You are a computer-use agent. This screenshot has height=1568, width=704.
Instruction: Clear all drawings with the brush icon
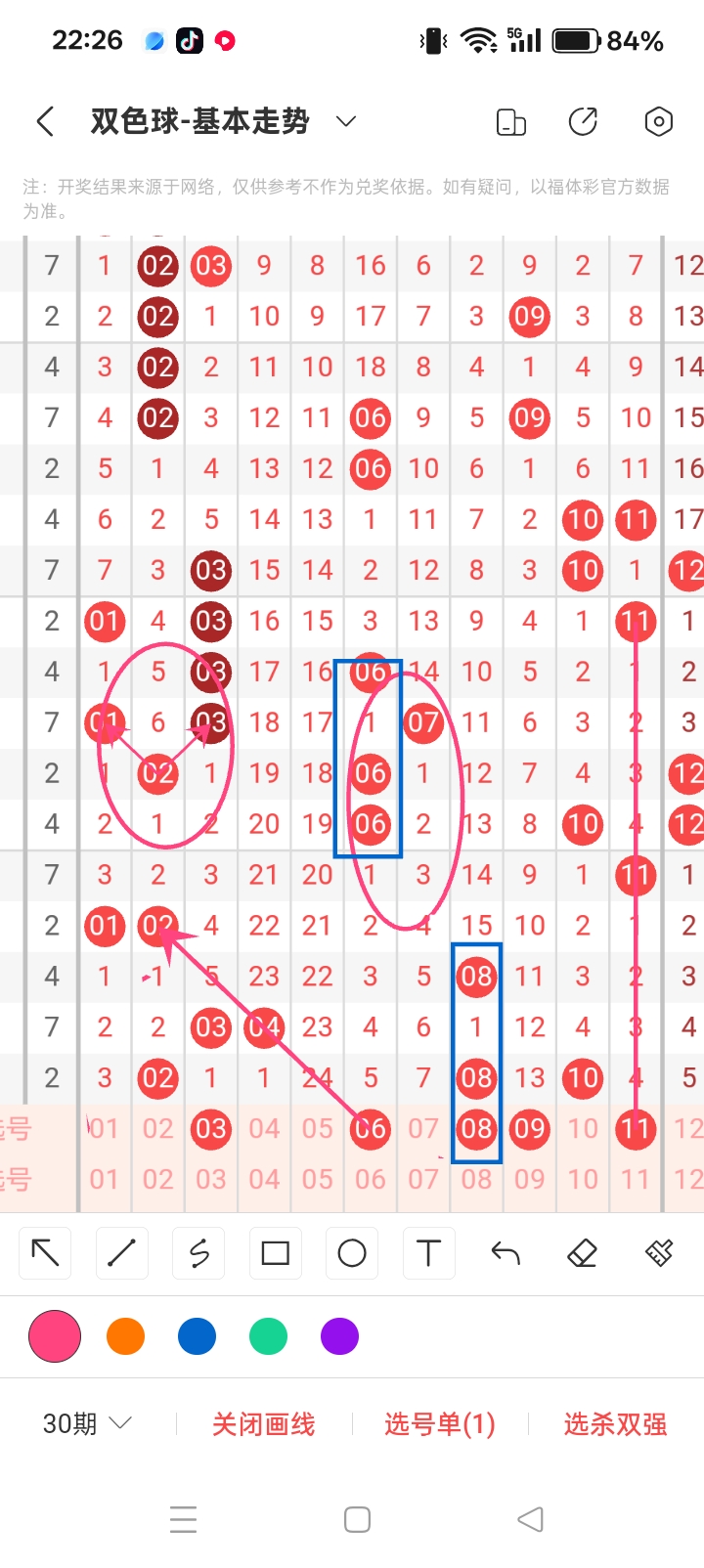pos(659,1253)
